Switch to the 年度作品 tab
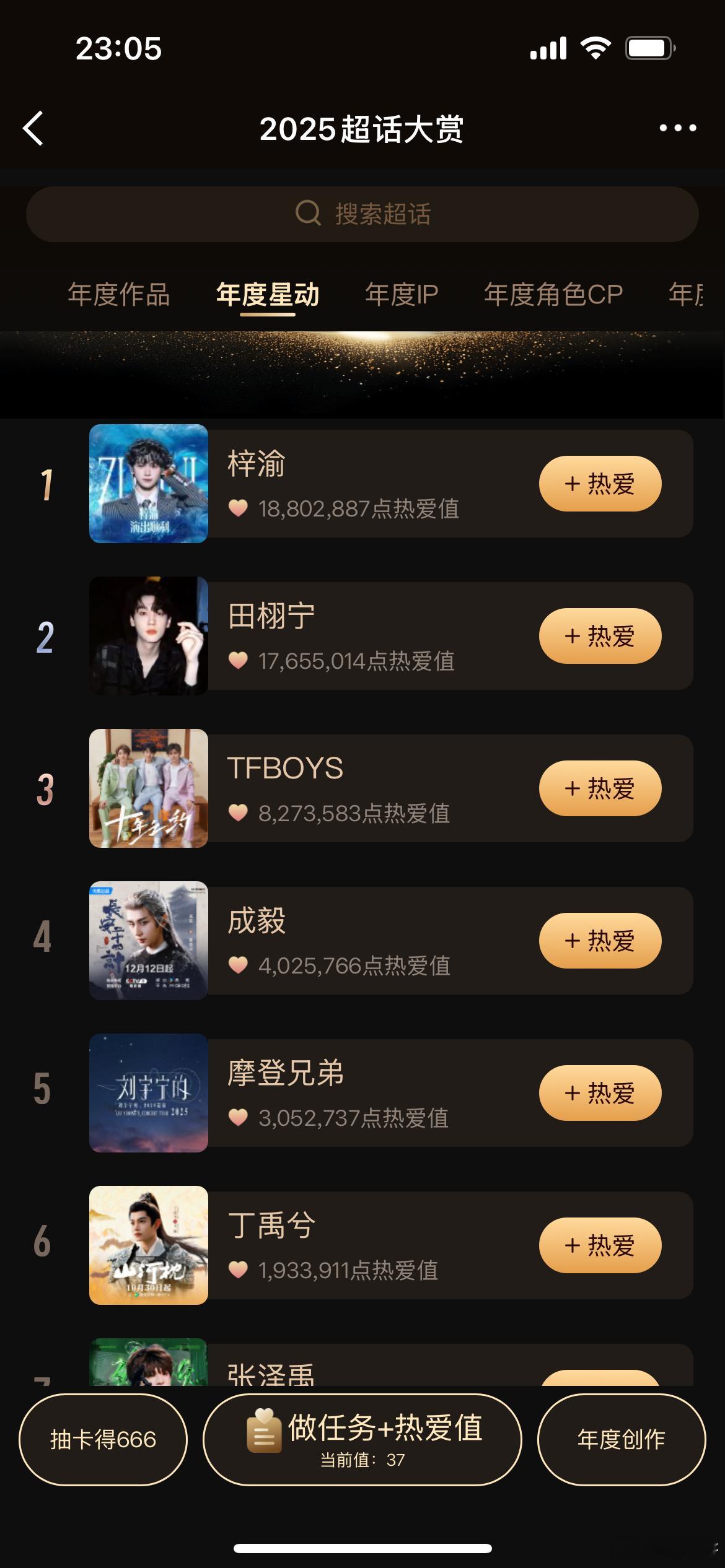Screen dimensions: 725x1568 pyautogui.click(x=118, y=294)
